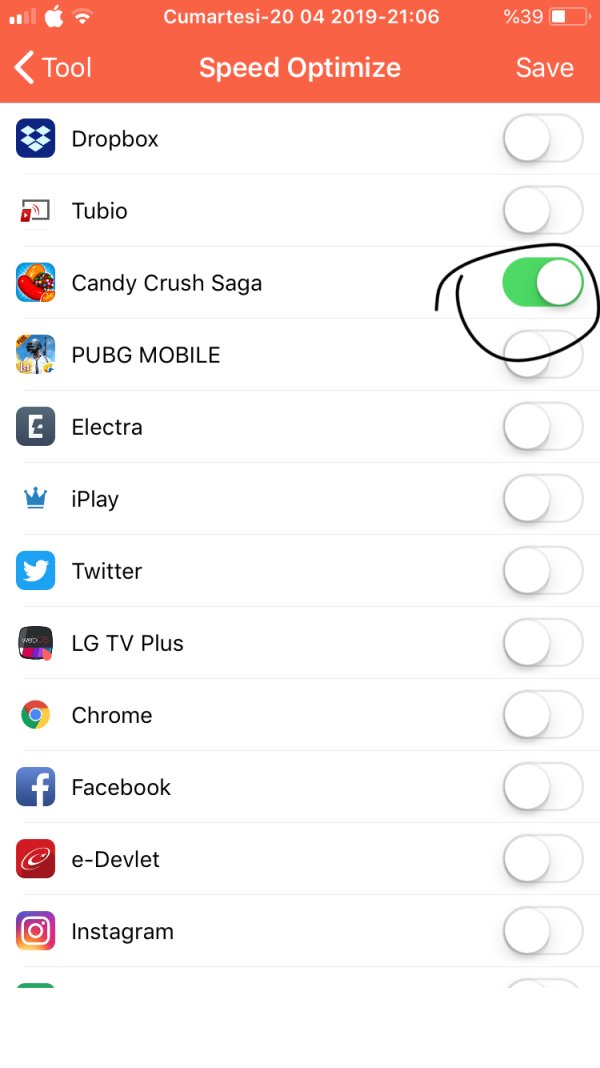Viewport: 600px width, 1068px height.
Task: Switch on the iPlay toggle
Action: tap(542, 499)
